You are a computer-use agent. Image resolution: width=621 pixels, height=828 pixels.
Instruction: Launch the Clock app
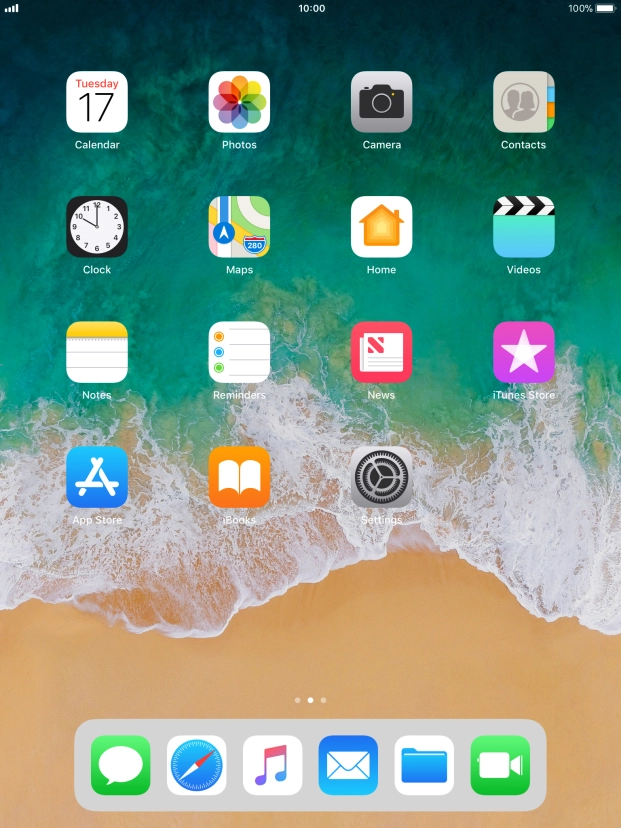pos(97,227)
